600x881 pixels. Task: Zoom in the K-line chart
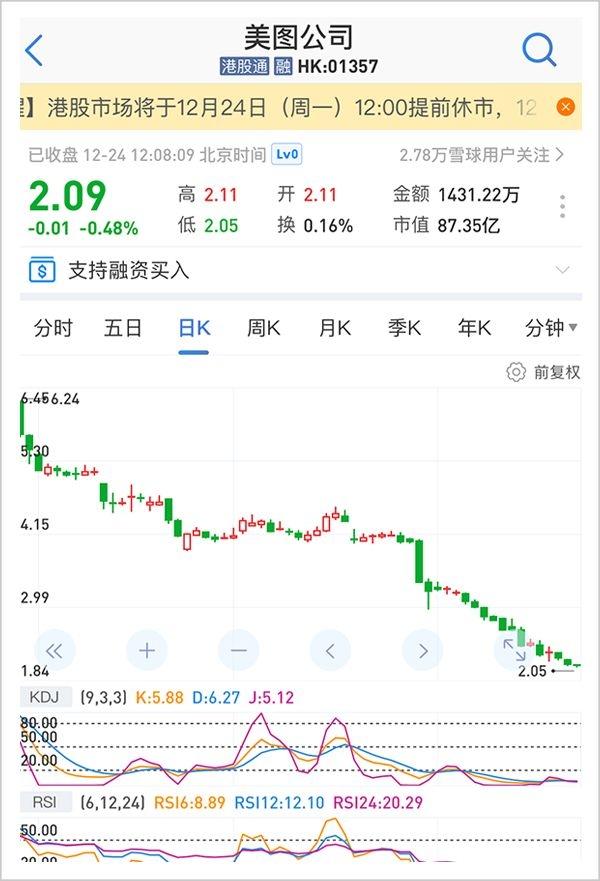[146, 651]
